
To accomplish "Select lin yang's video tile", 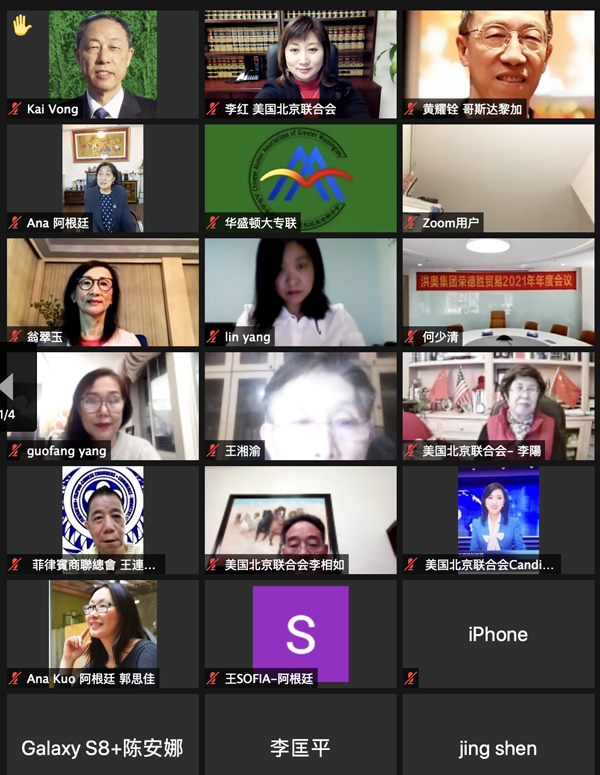I will pos(300,292).
